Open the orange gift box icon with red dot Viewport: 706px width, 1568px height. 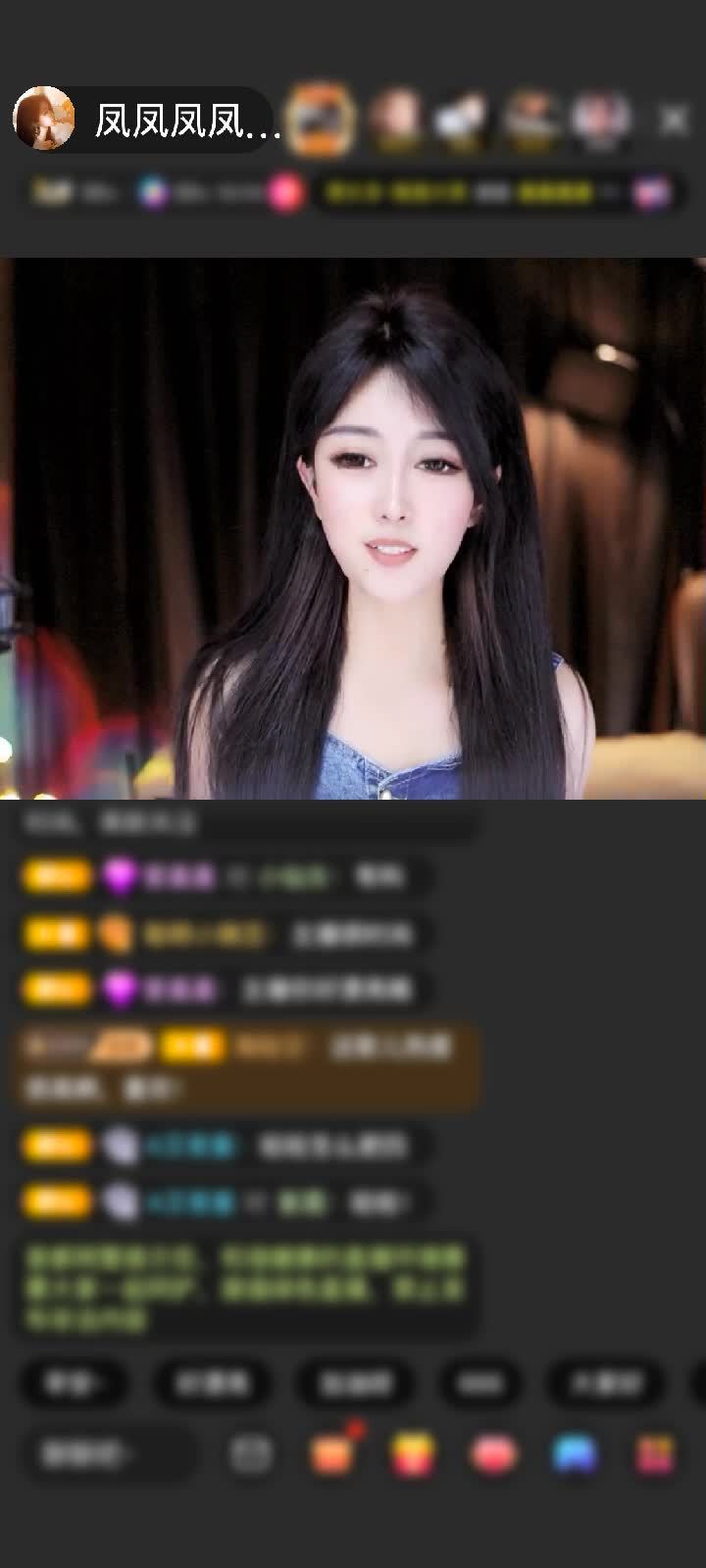pos(332,1454)
